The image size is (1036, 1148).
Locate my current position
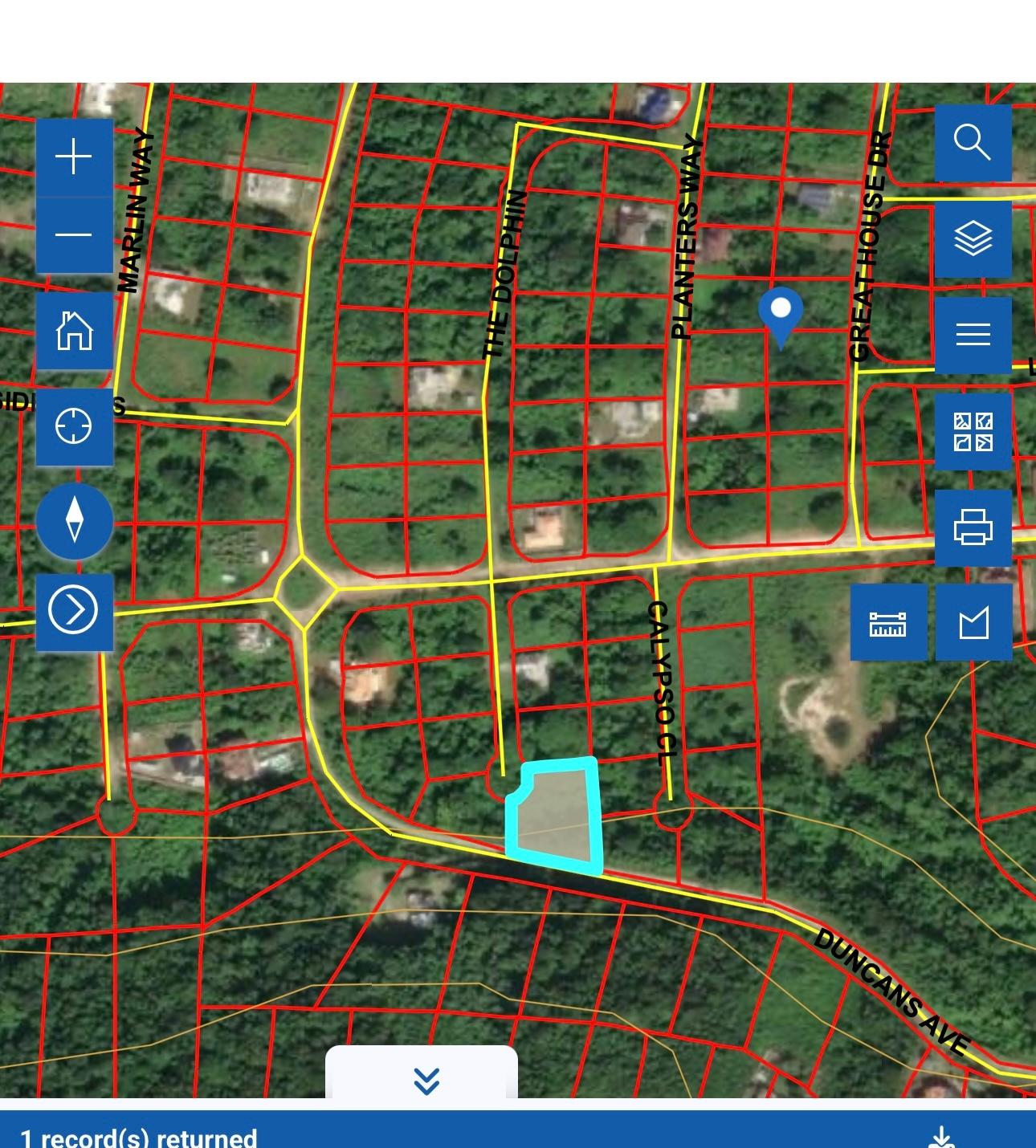click(x=74, y=425)
